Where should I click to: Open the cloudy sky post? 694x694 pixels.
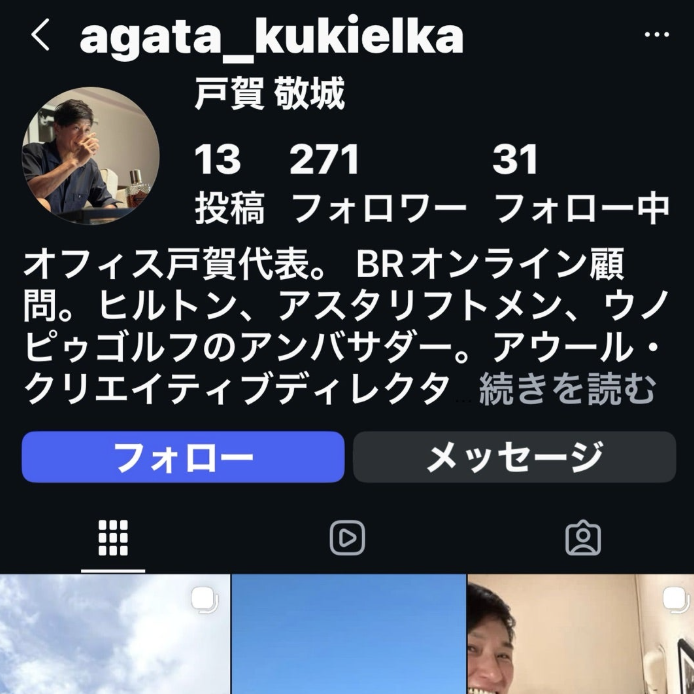[114, 634]
